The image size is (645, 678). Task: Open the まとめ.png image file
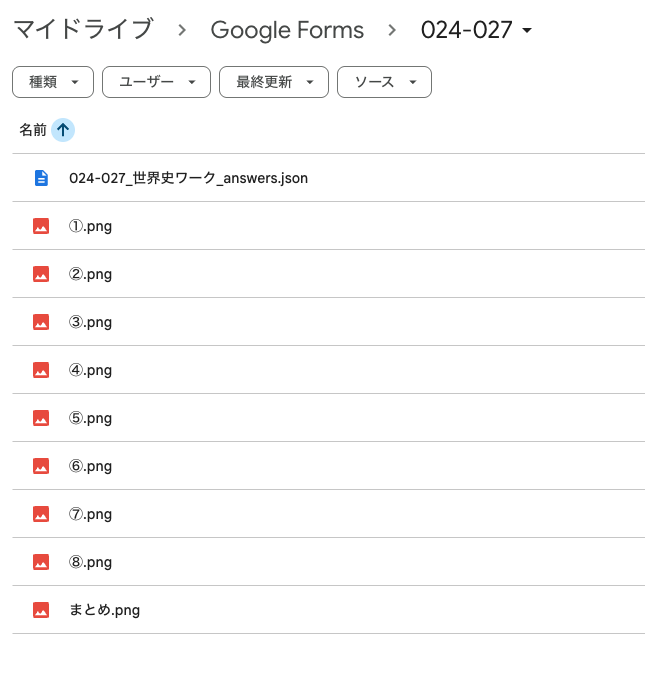(104, 610)
